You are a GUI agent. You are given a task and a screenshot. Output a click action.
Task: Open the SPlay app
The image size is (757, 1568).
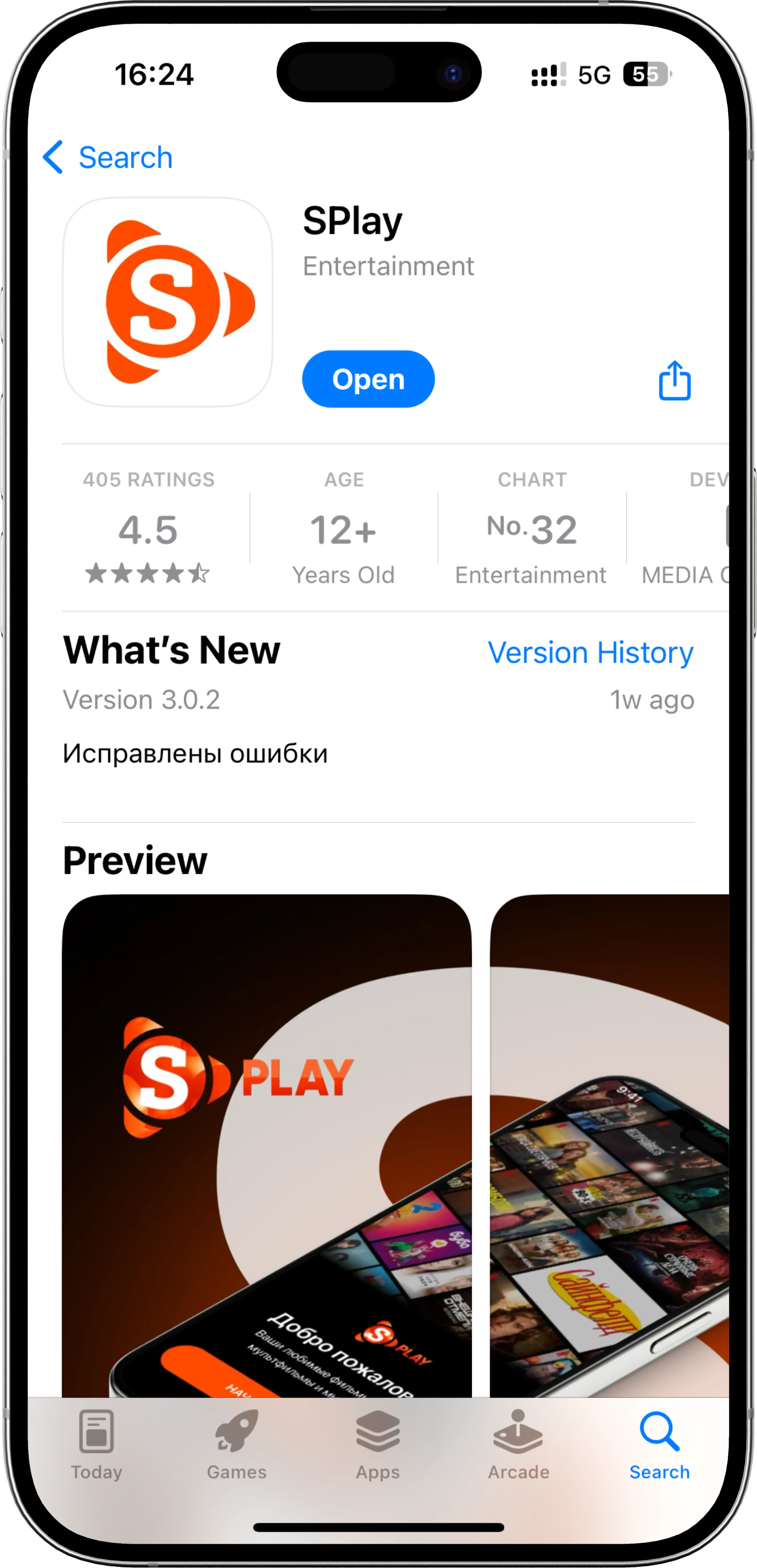pyautogui.click(x=368, y=379)
